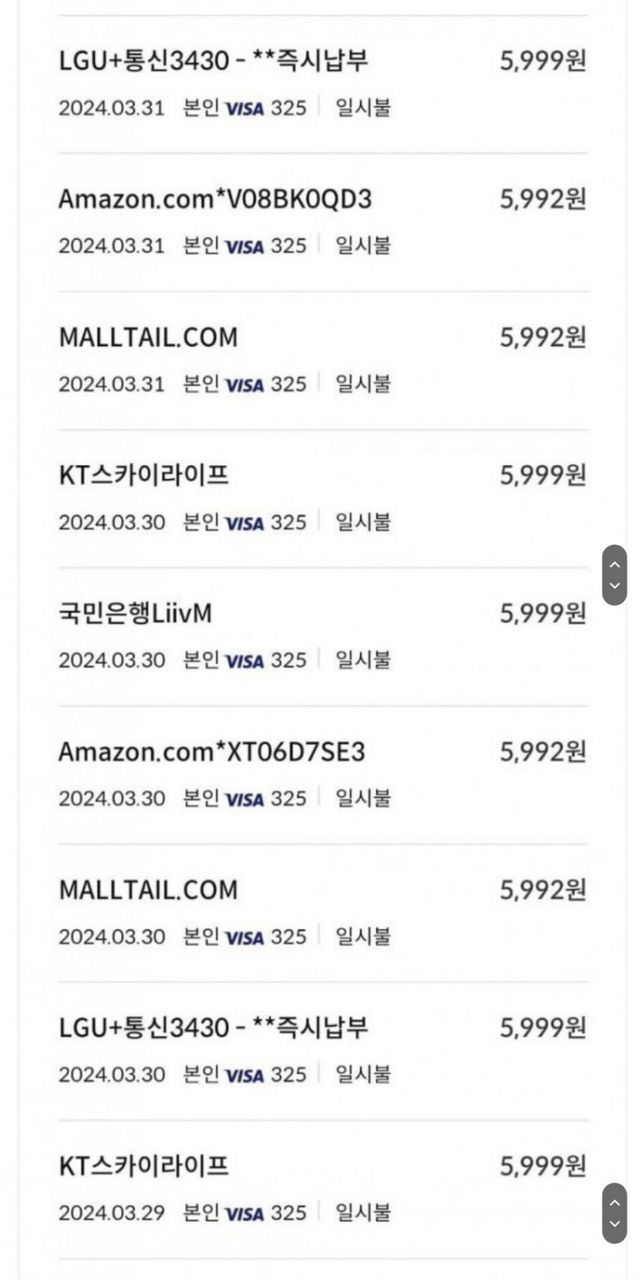This screenshot has width=640, height=1280.
Task: Tap the scroll-down arrow beside the 국민은행LiivM row
Action: (615, 587)
